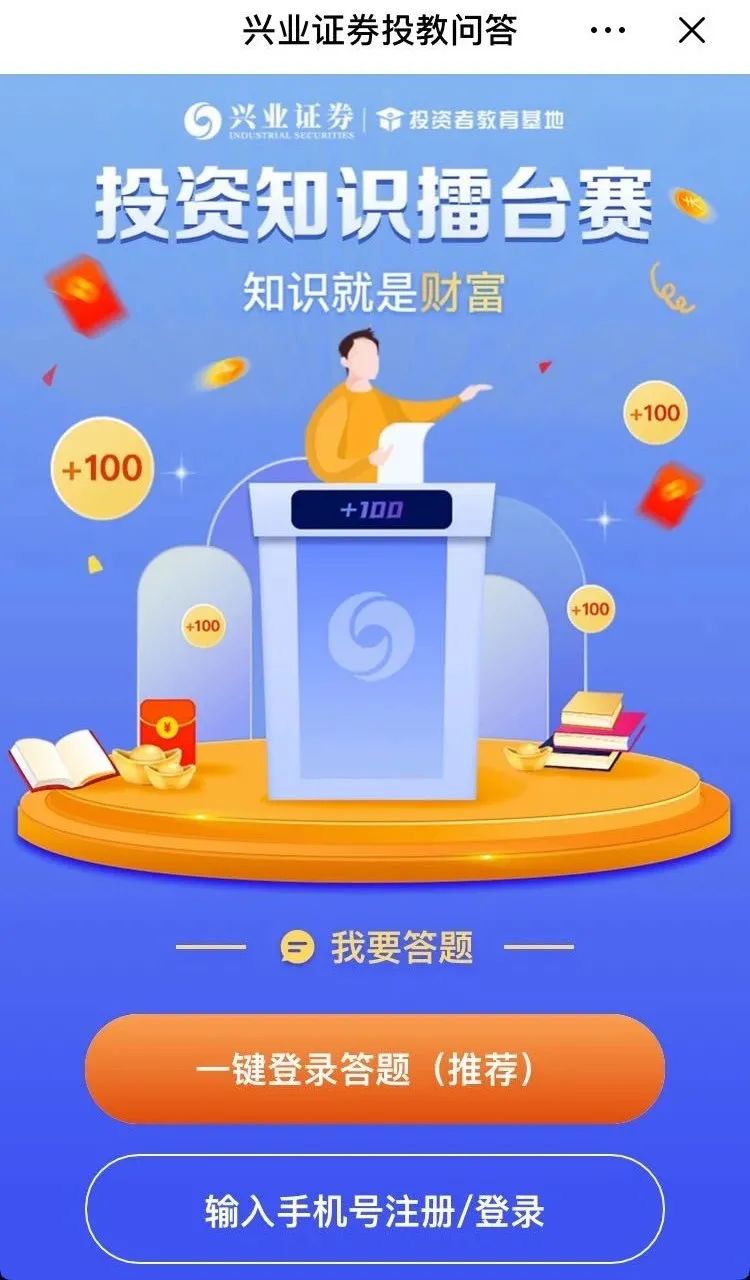This screenshot has height=1280, width=750.
Task: Select 输入手机号注册/登录 option
Action: pos(375,1211)
